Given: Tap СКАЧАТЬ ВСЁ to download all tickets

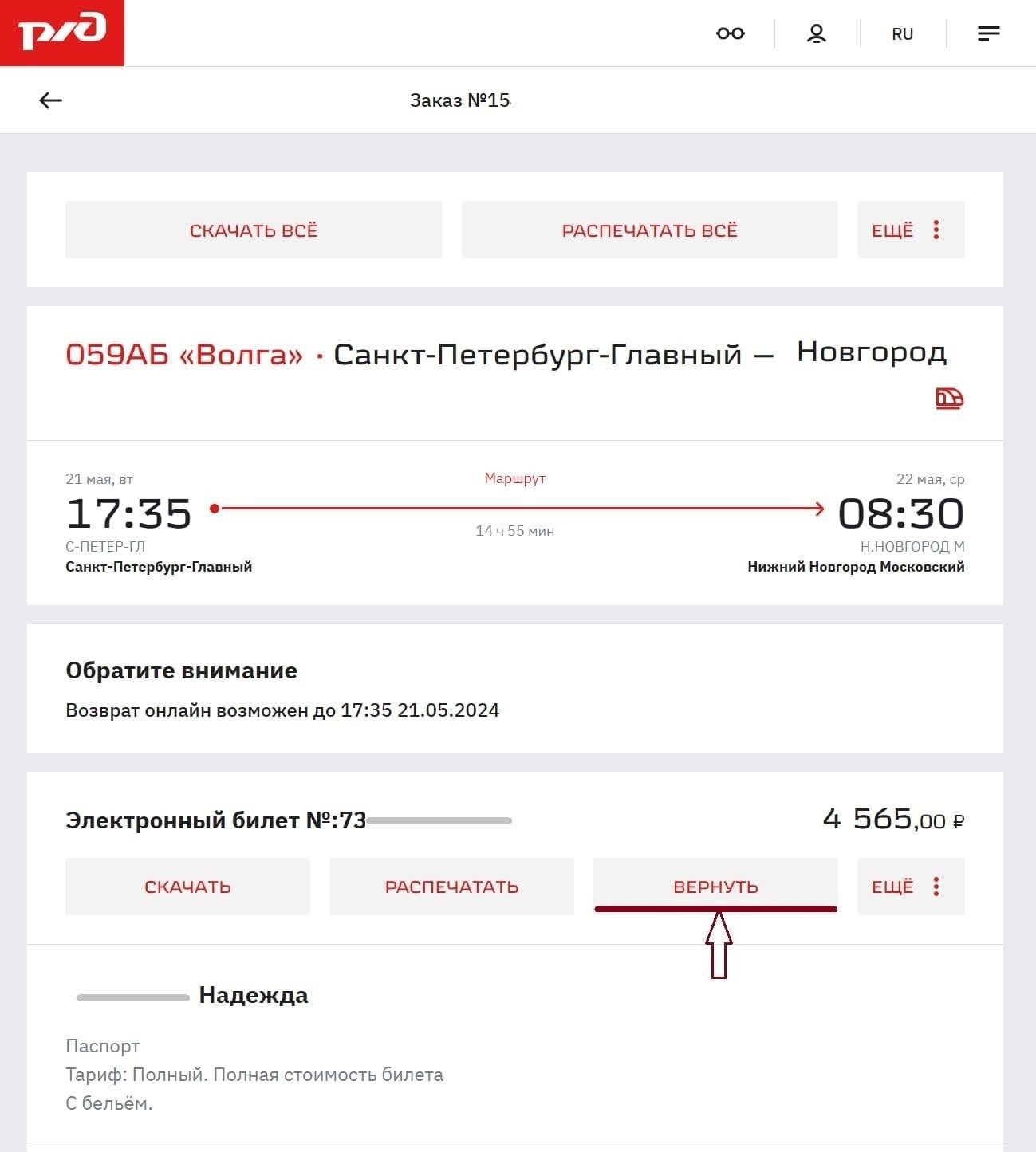Looking at the screenshot, I should pyautogui.click(x=254, y=230).
